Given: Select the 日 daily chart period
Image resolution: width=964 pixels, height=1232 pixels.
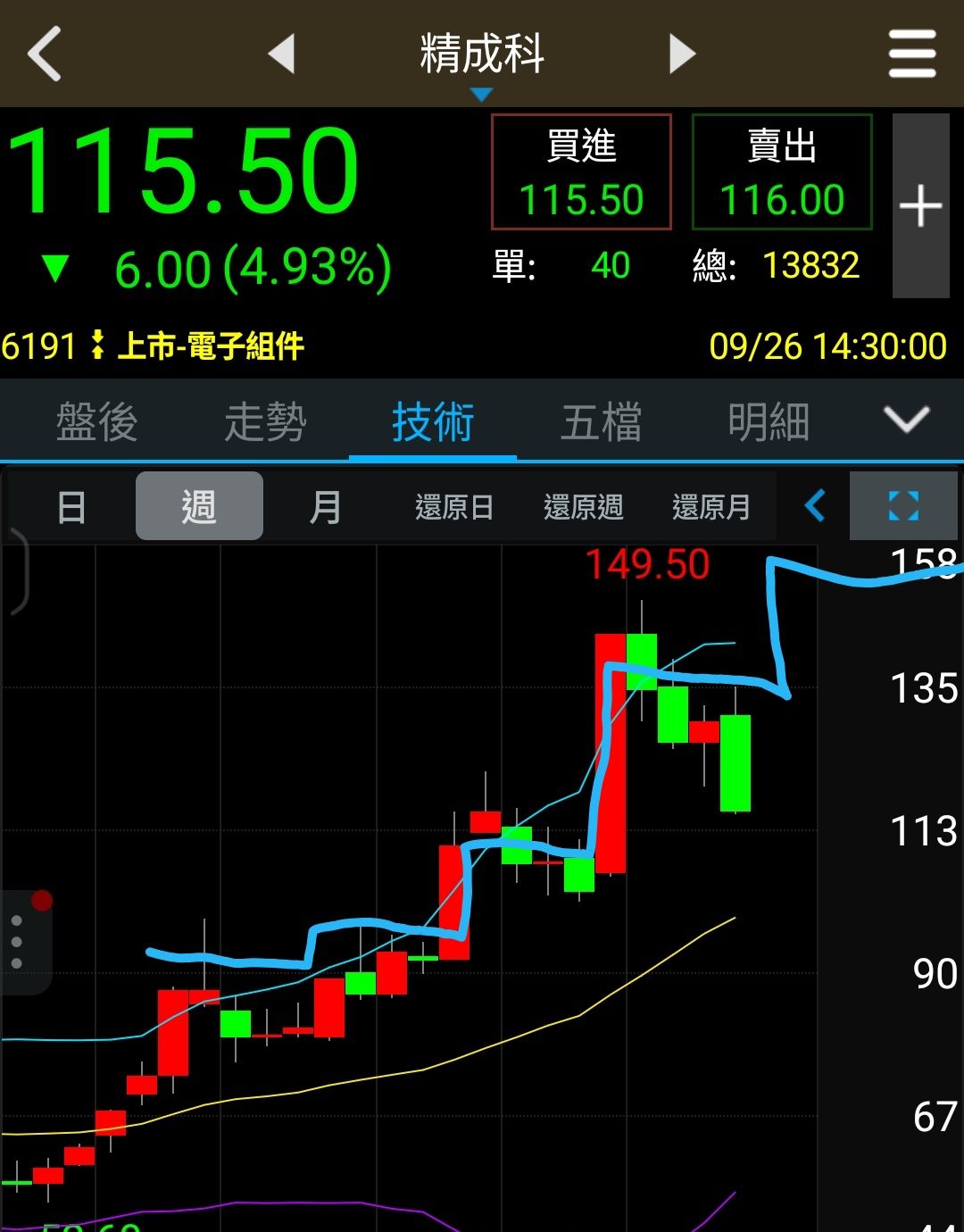Looking at the screenshot, I should [71, 507].
